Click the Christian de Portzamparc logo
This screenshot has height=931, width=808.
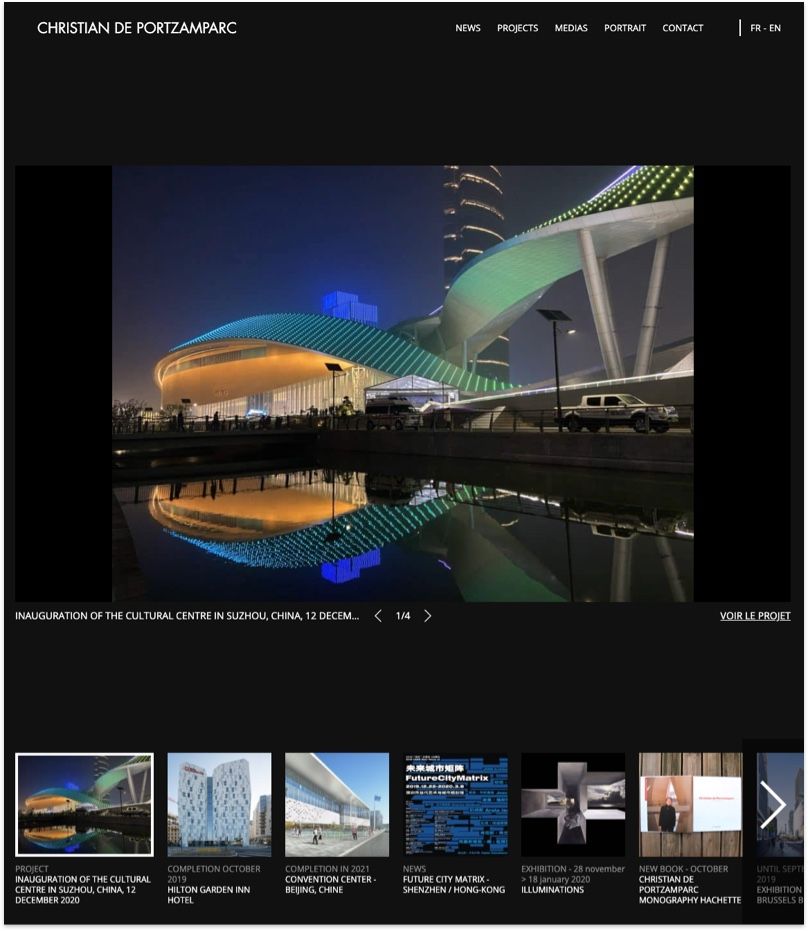137,28
